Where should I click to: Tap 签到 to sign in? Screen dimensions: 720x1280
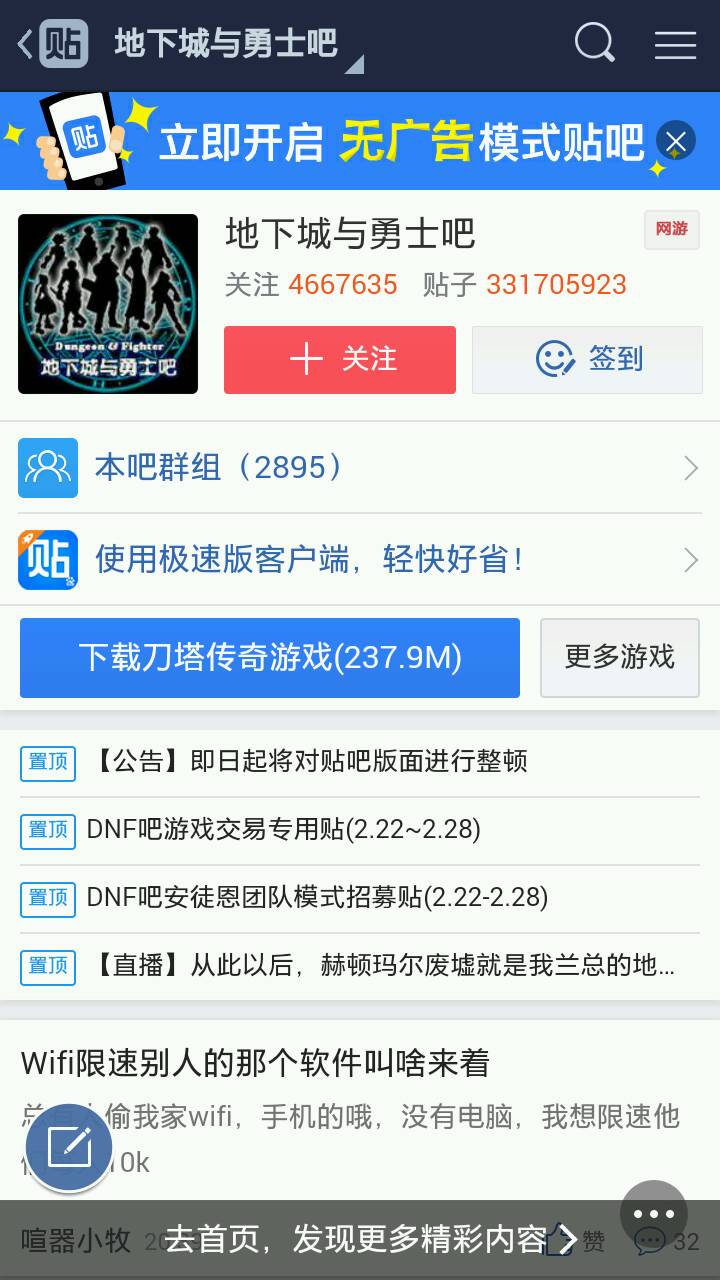coord(588,360)
